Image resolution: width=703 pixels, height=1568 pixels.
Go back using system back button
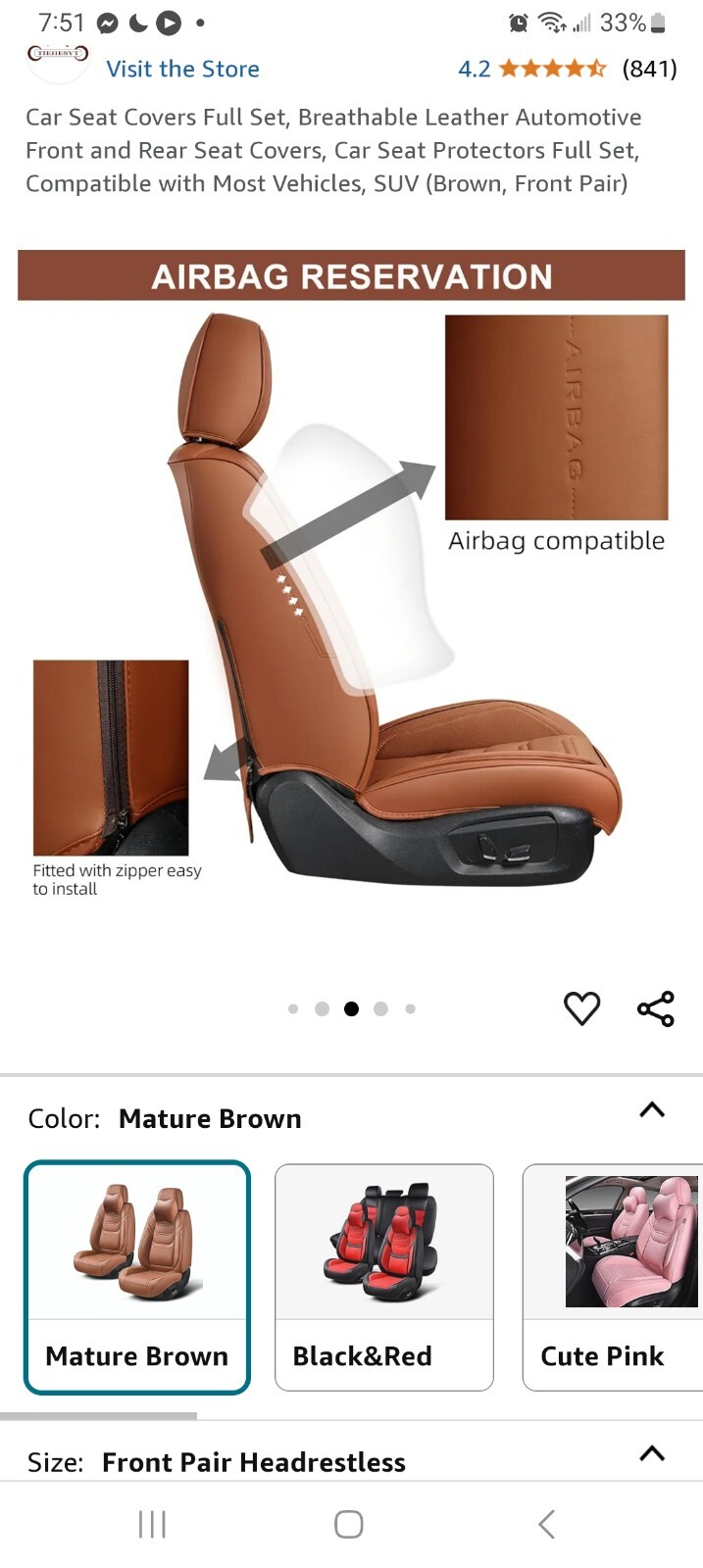(x=546, y=1524)
